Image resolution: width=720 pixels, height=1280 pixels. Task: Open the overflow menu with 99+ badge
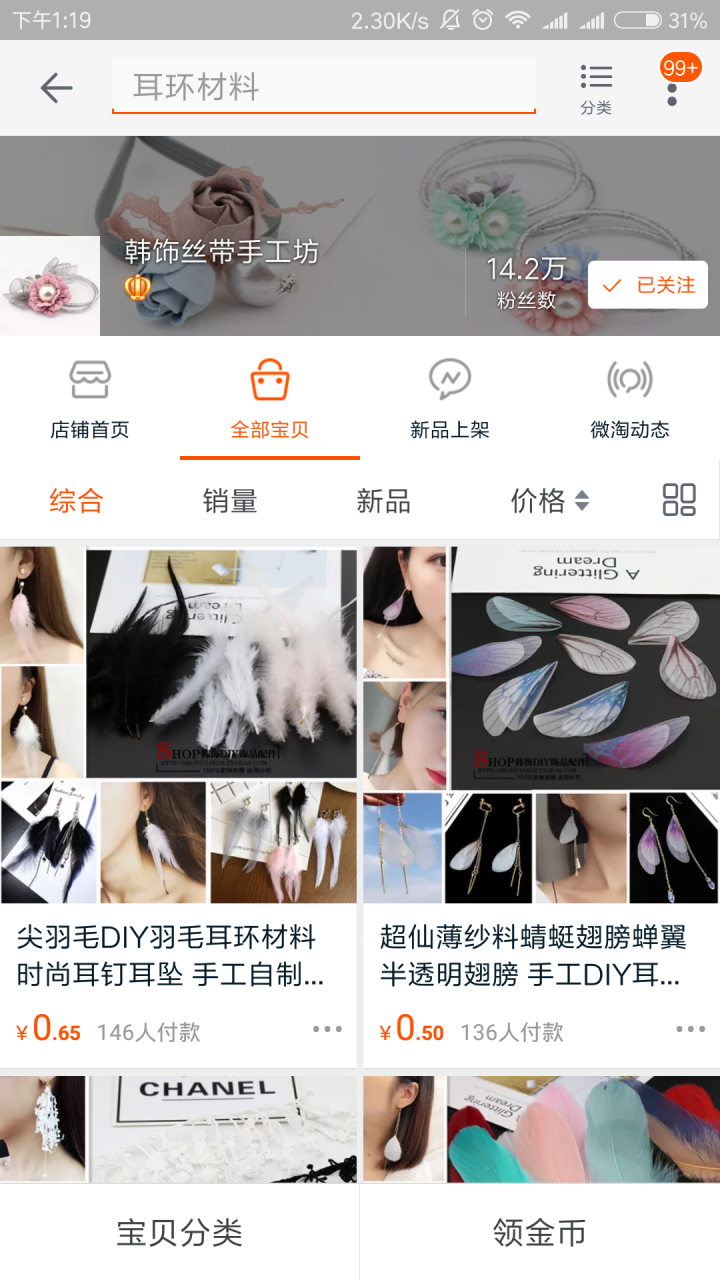672,88
